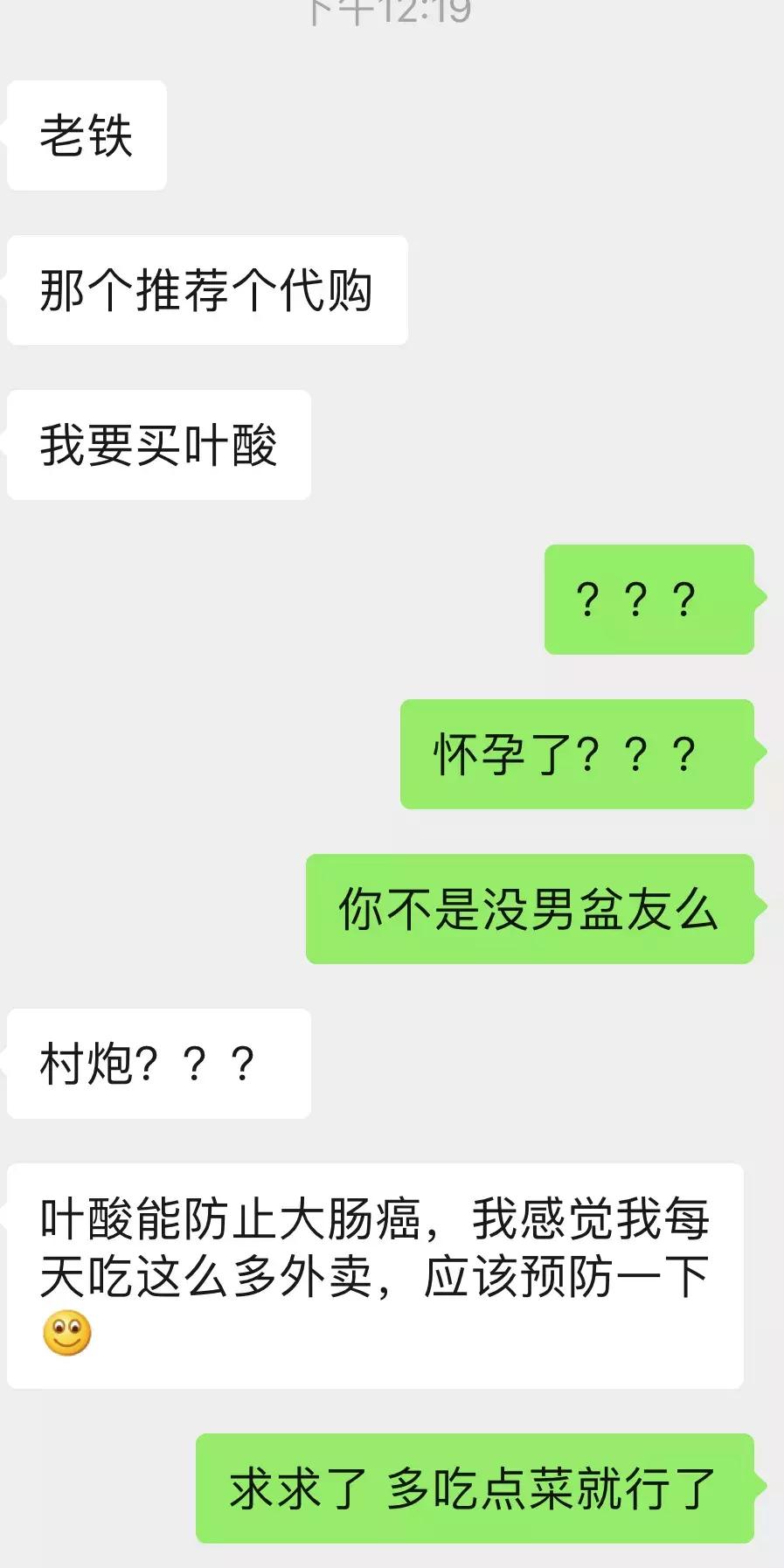Select the "怀孕了？？？" green message
This screenshot has width=784, height=1568.
(x=576, y=754)
